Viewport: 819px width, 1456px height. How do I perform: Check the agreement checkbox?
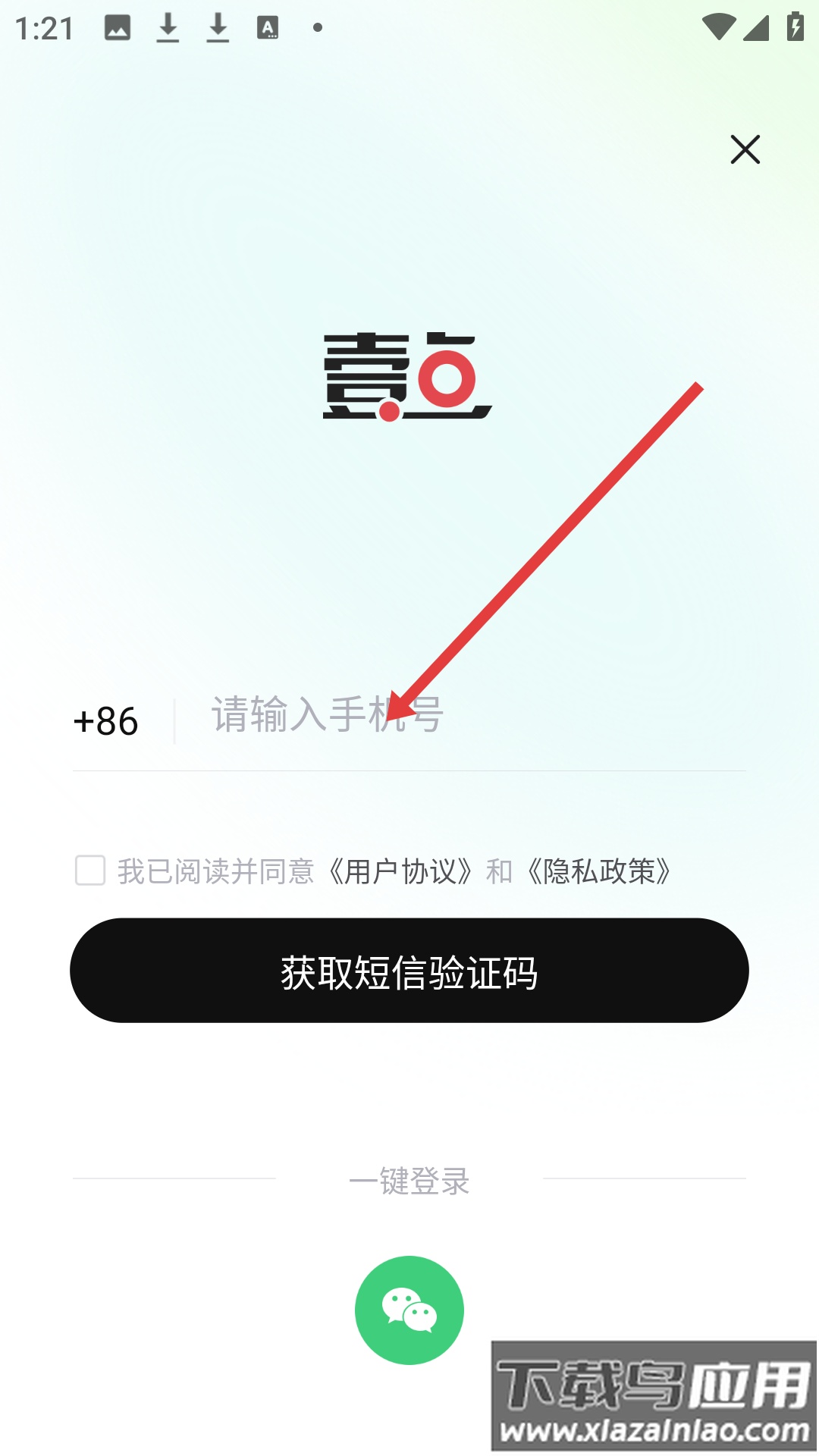pyautogui.click(x=90, y=871)
